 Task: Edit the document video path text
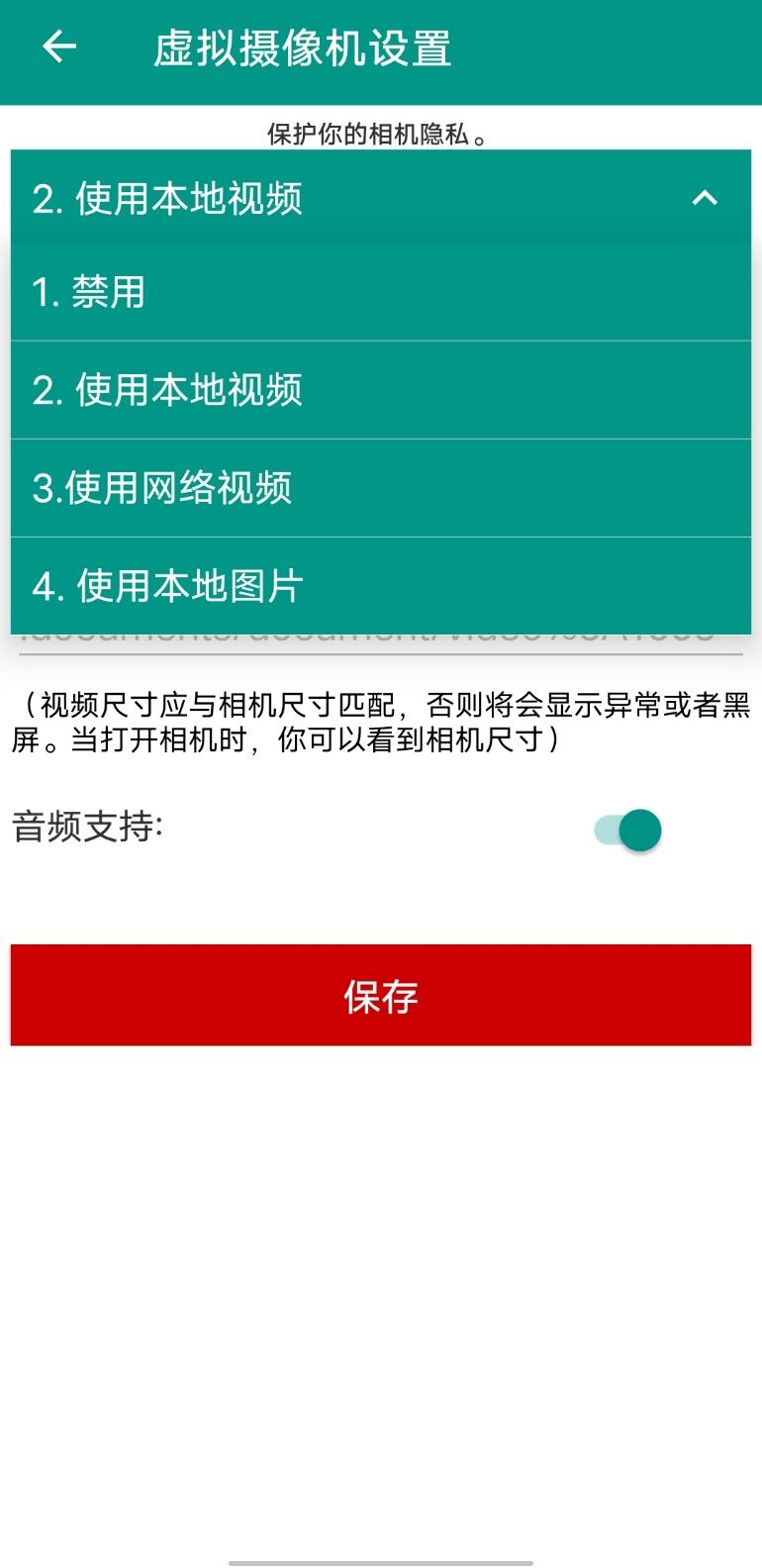pyautogui.click(x=381, y=640)
